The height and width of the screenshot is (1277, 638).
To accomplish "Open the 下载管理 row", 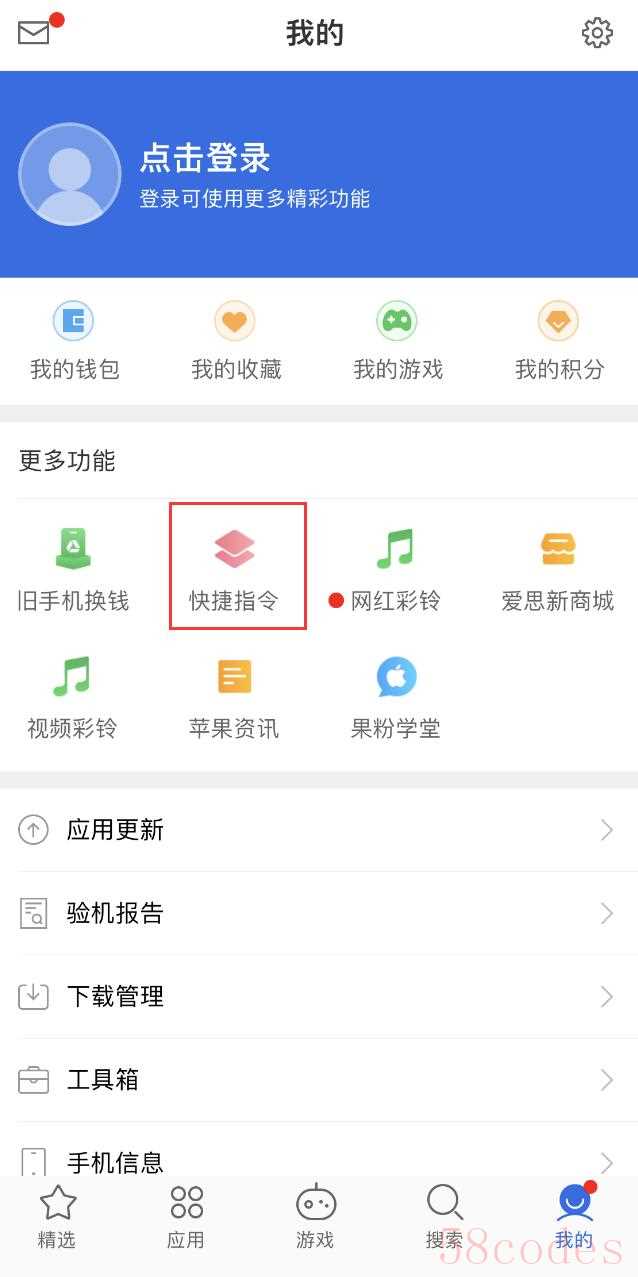I will pos(318,996).
